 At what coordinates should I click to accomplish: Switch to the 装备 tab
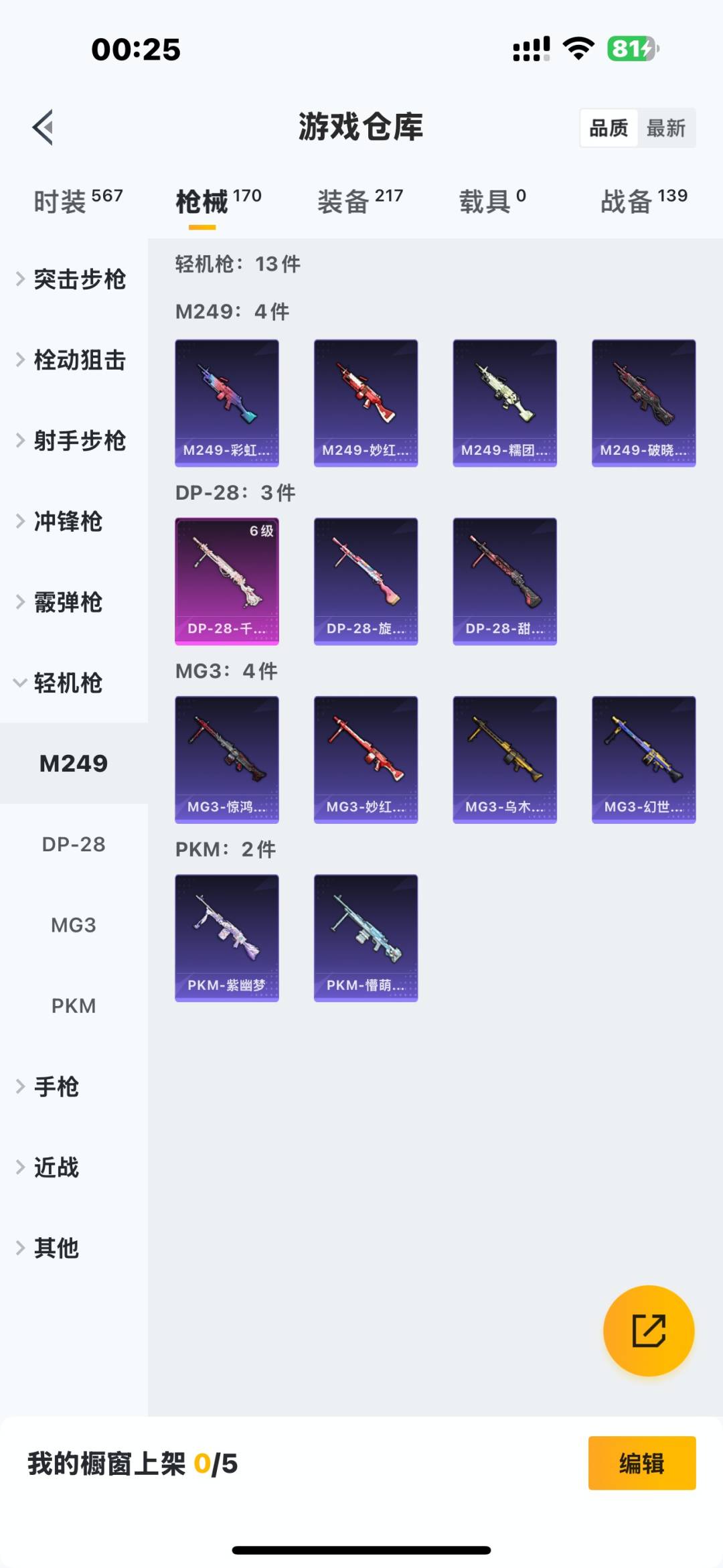(x=359, y=200)
